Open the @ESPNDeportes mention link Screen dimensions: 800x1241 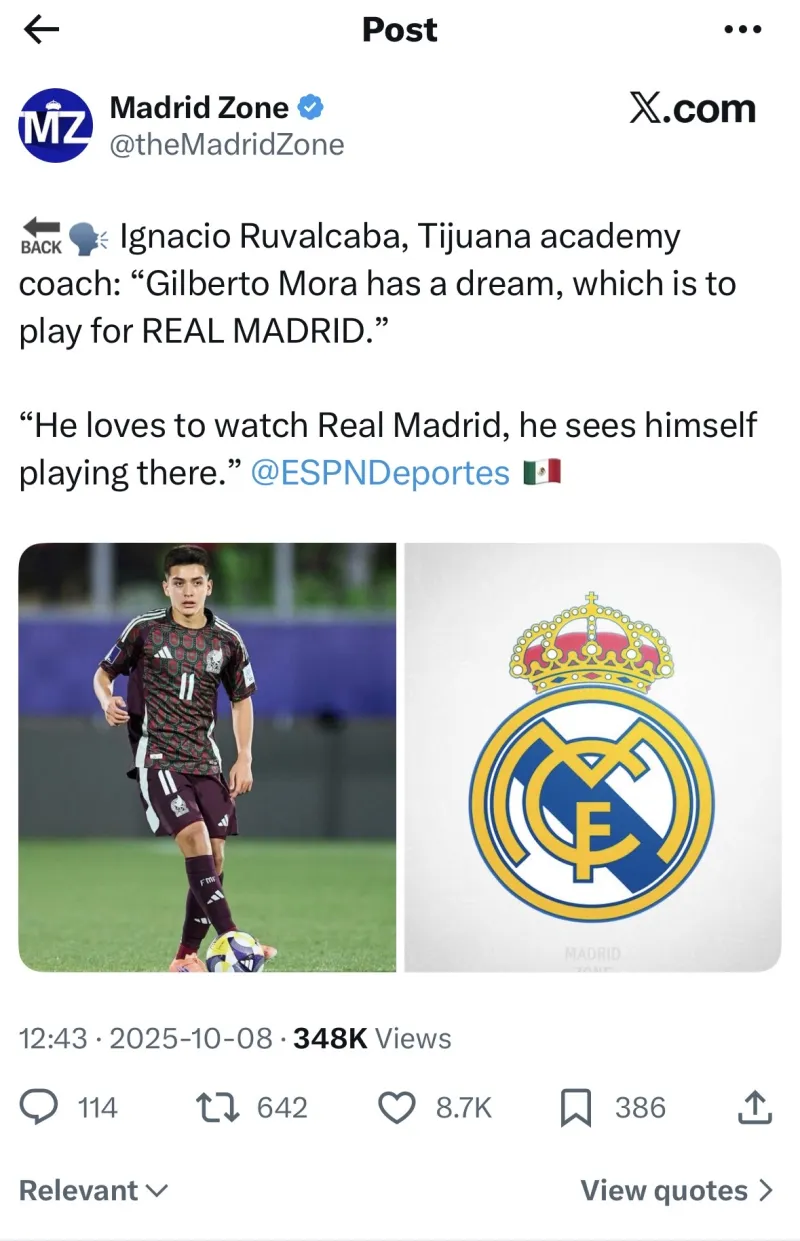click(380, 473)
